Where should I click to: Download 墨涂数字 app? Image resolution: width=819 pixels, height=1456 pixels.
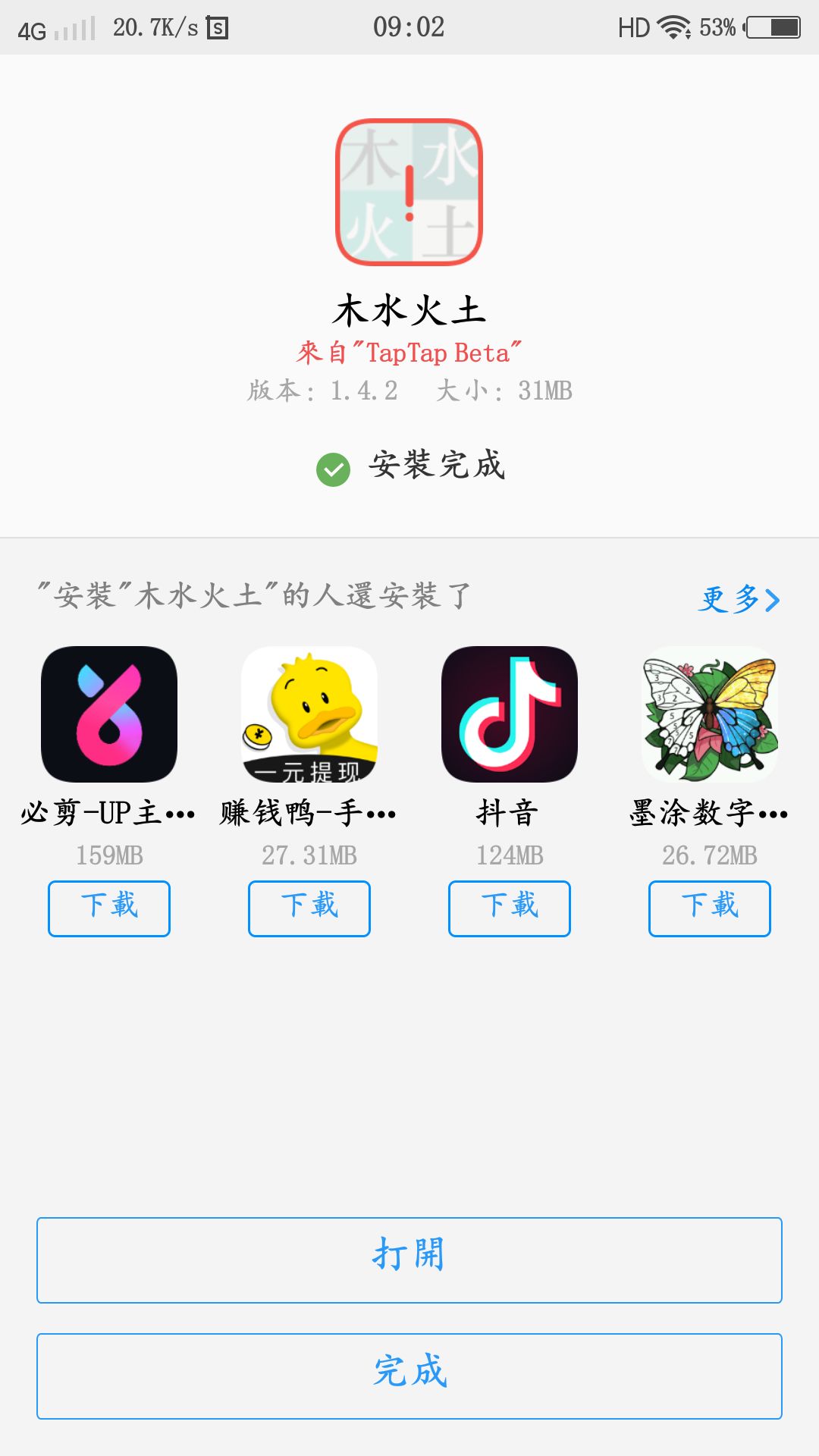(710, 908)
